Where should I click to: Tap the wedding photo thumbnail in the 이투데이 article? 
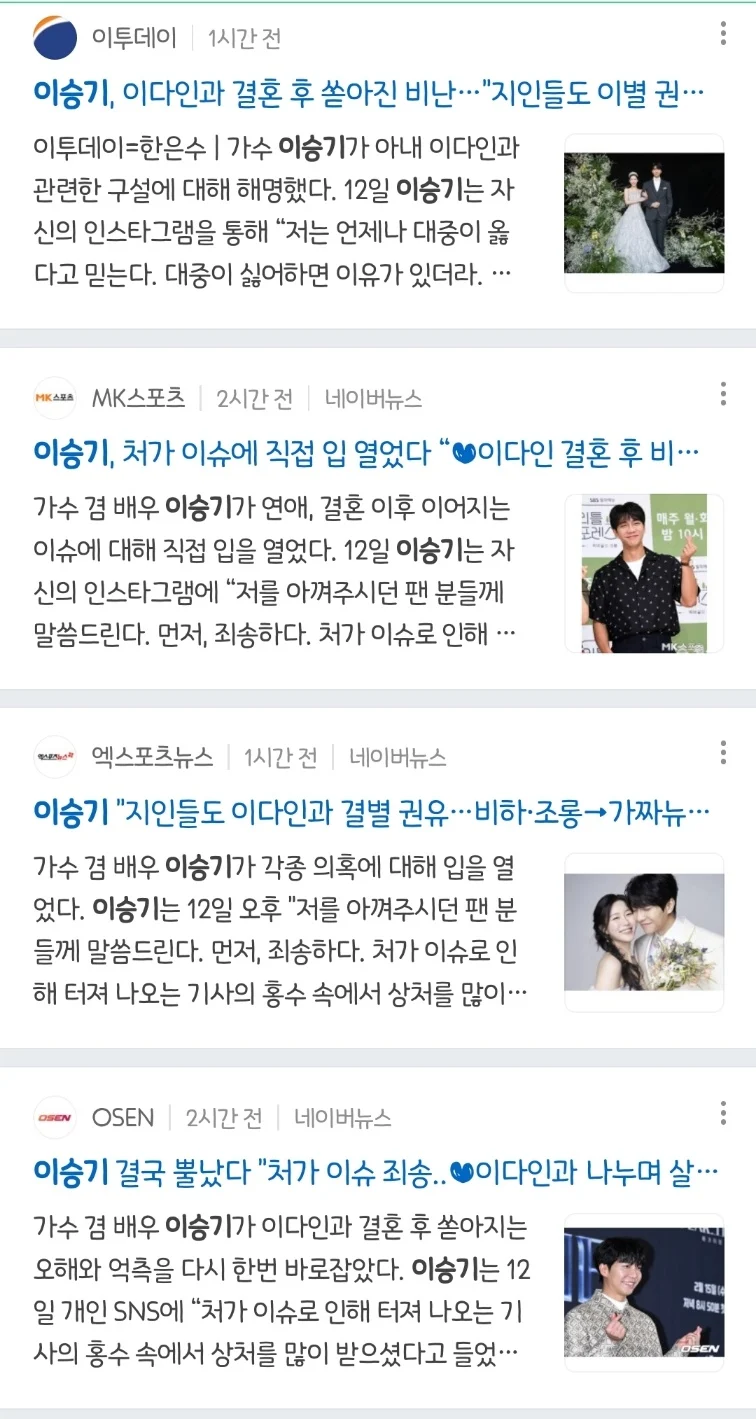click(644, 213)
